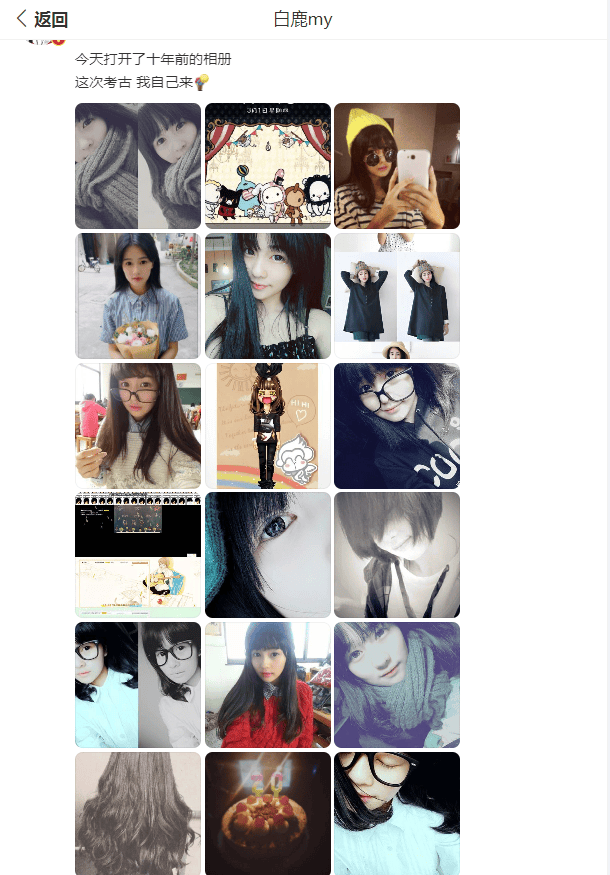Open the wavy hair back-view photo
Screen dimensions: 610x875
[x=138, y=813]
